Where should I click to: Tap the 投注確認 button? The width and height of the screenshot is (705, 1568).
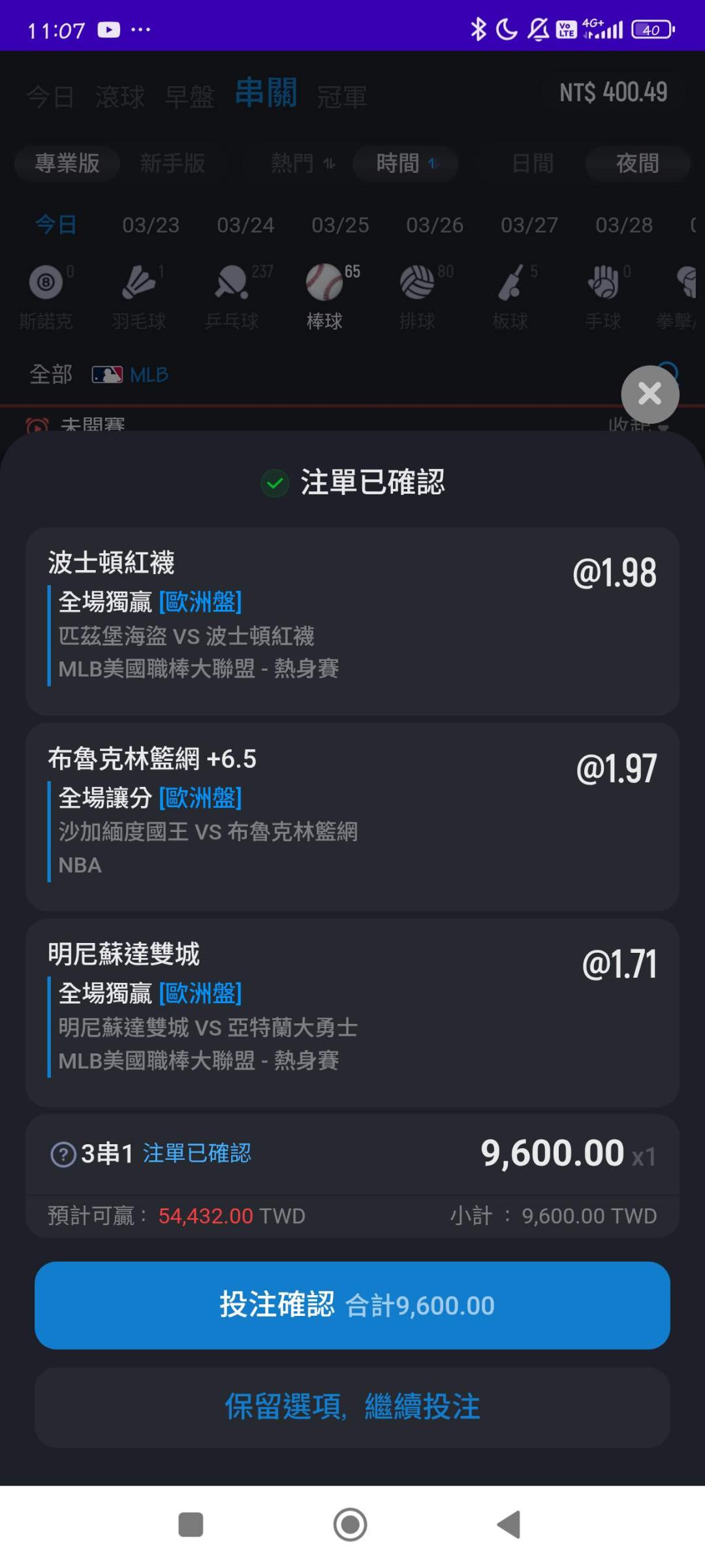coord(352,1305)
